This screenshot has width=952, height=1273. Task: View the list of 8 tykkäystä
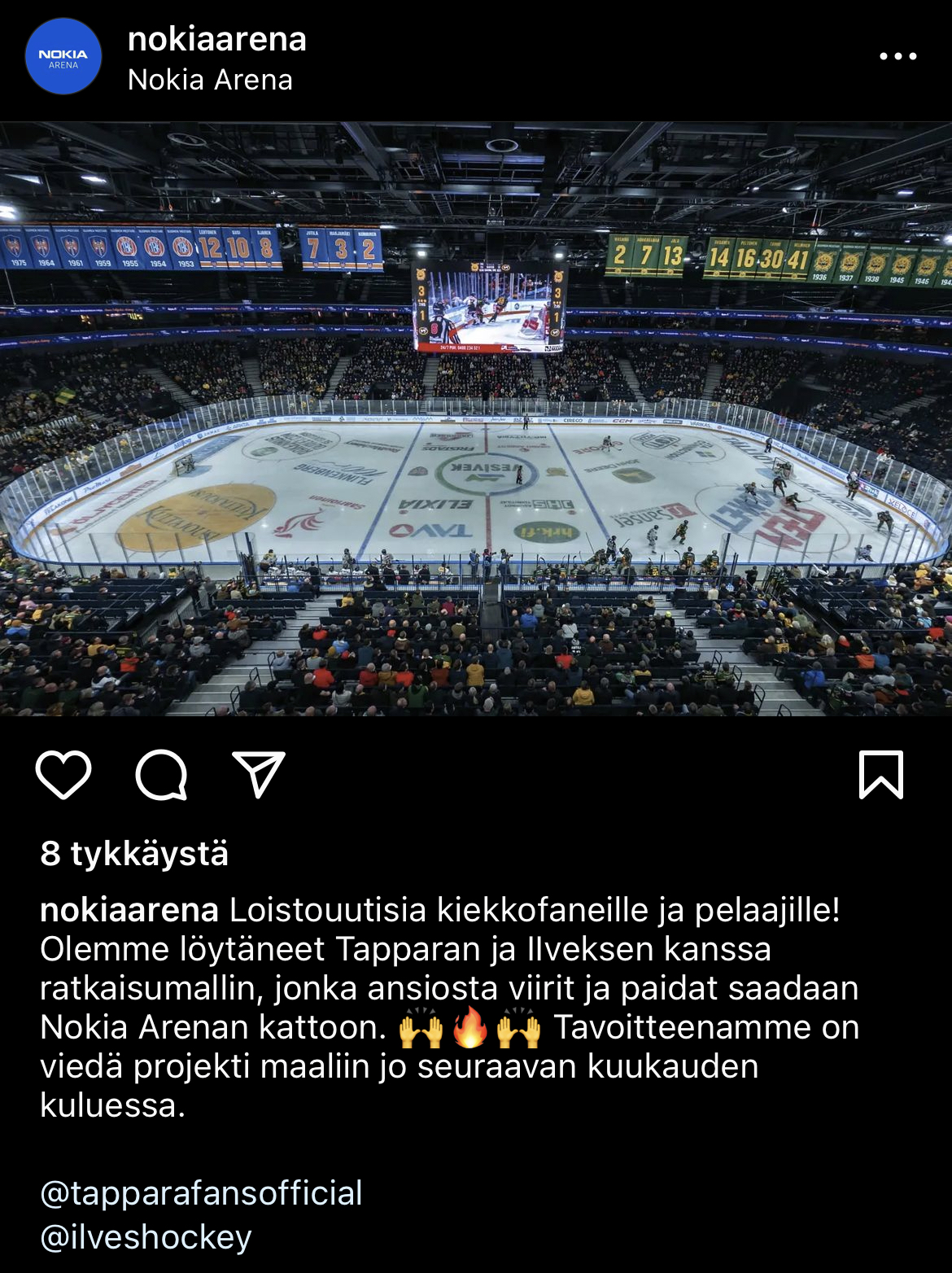[x=134, y=853]
